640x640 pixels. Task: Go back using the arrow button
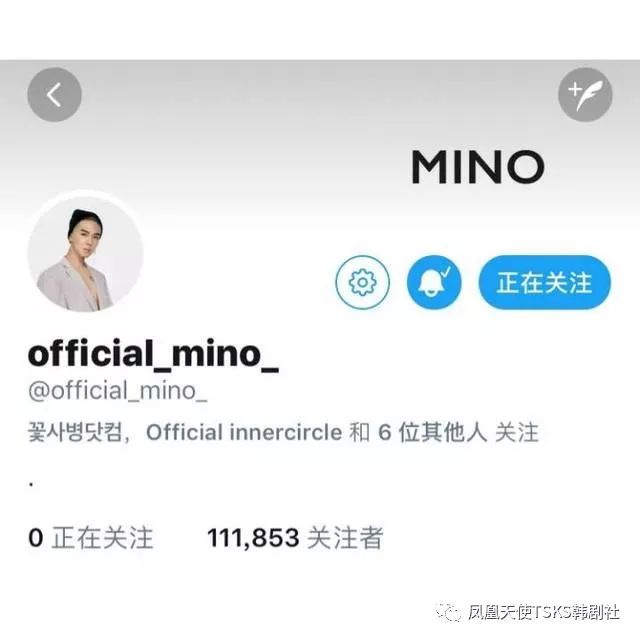[x=54, y=95]
